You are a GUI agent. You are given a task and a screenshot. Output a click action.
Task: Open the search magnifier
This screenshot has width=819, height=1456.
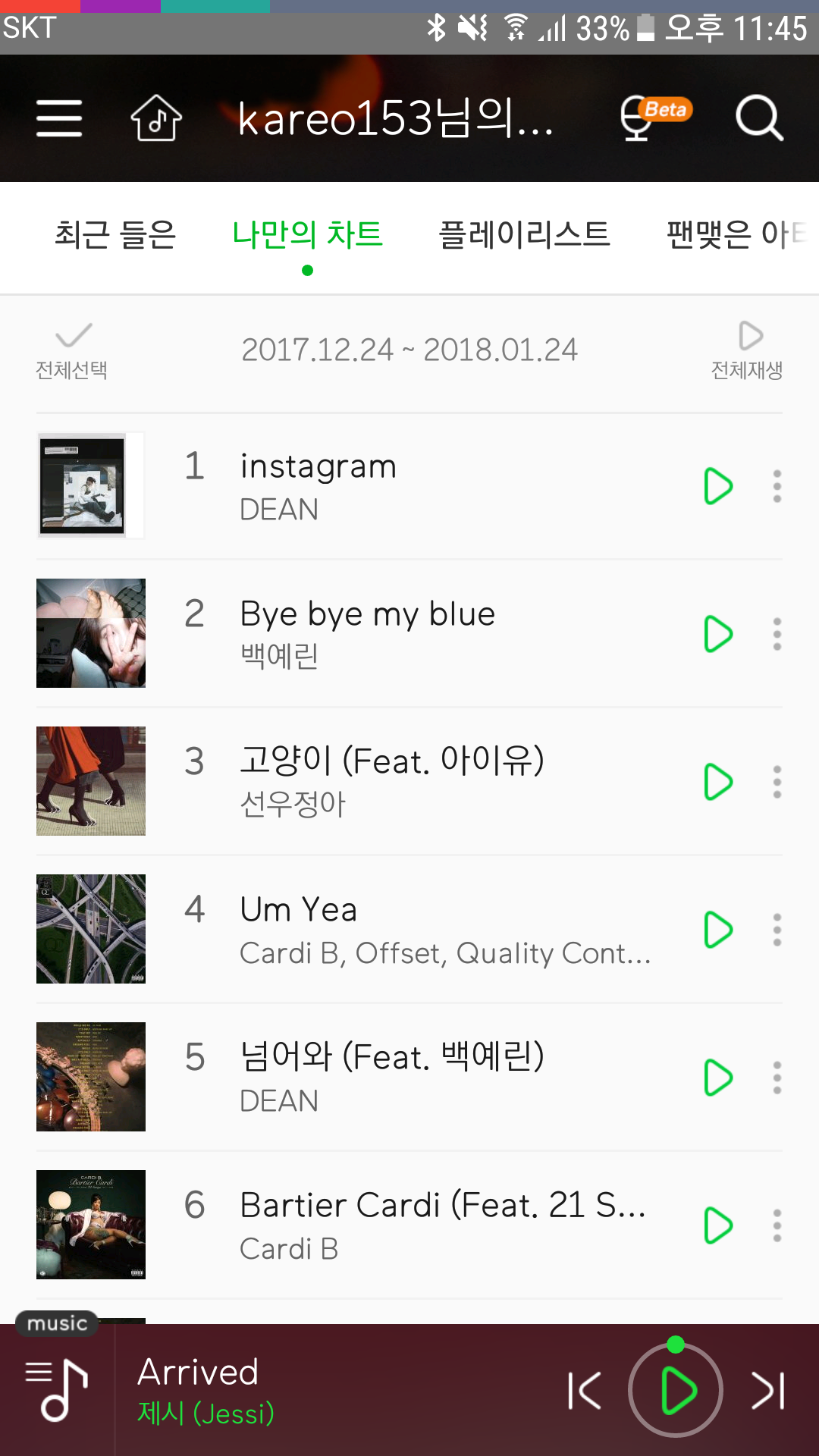coord(759,118)
